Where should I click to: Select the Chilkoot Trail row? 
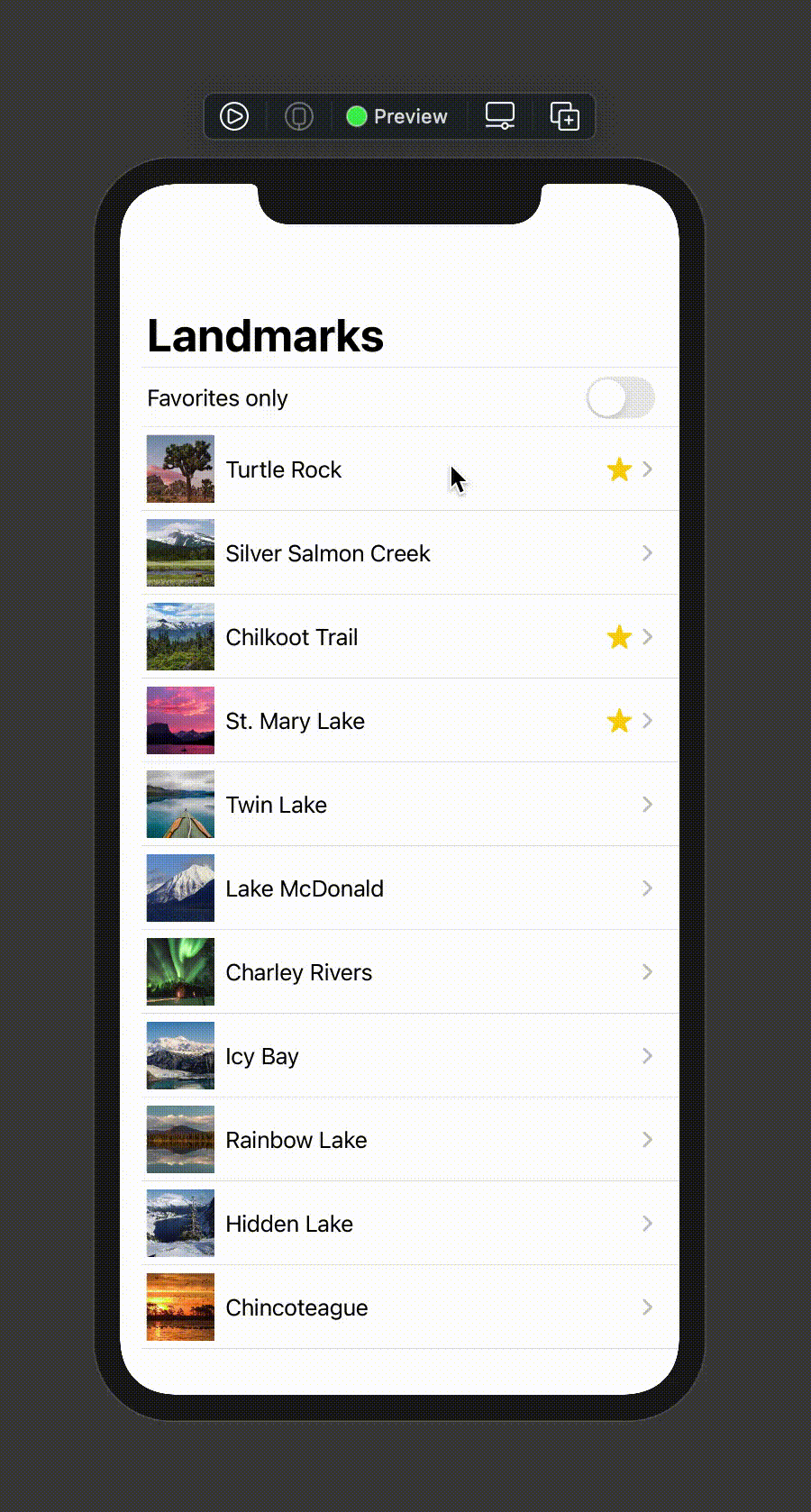[x=400, y=637]
